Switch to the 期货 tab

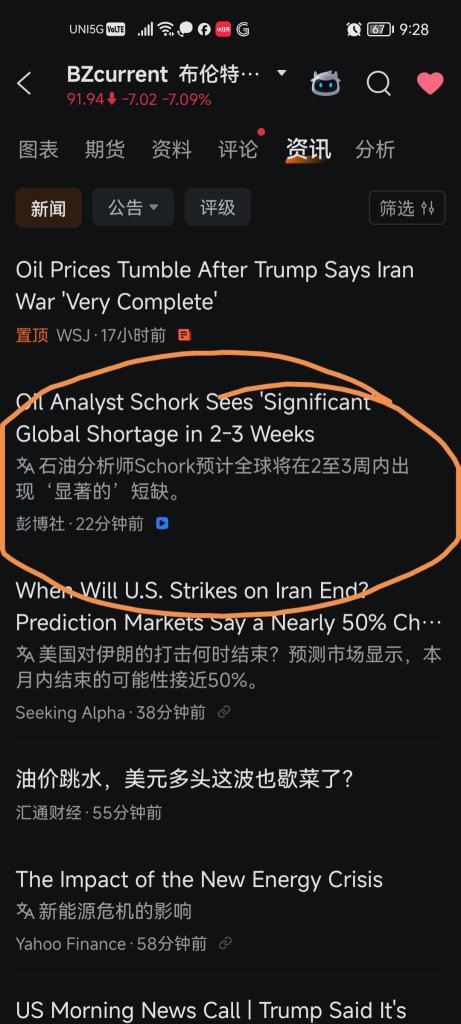[104, 150]
